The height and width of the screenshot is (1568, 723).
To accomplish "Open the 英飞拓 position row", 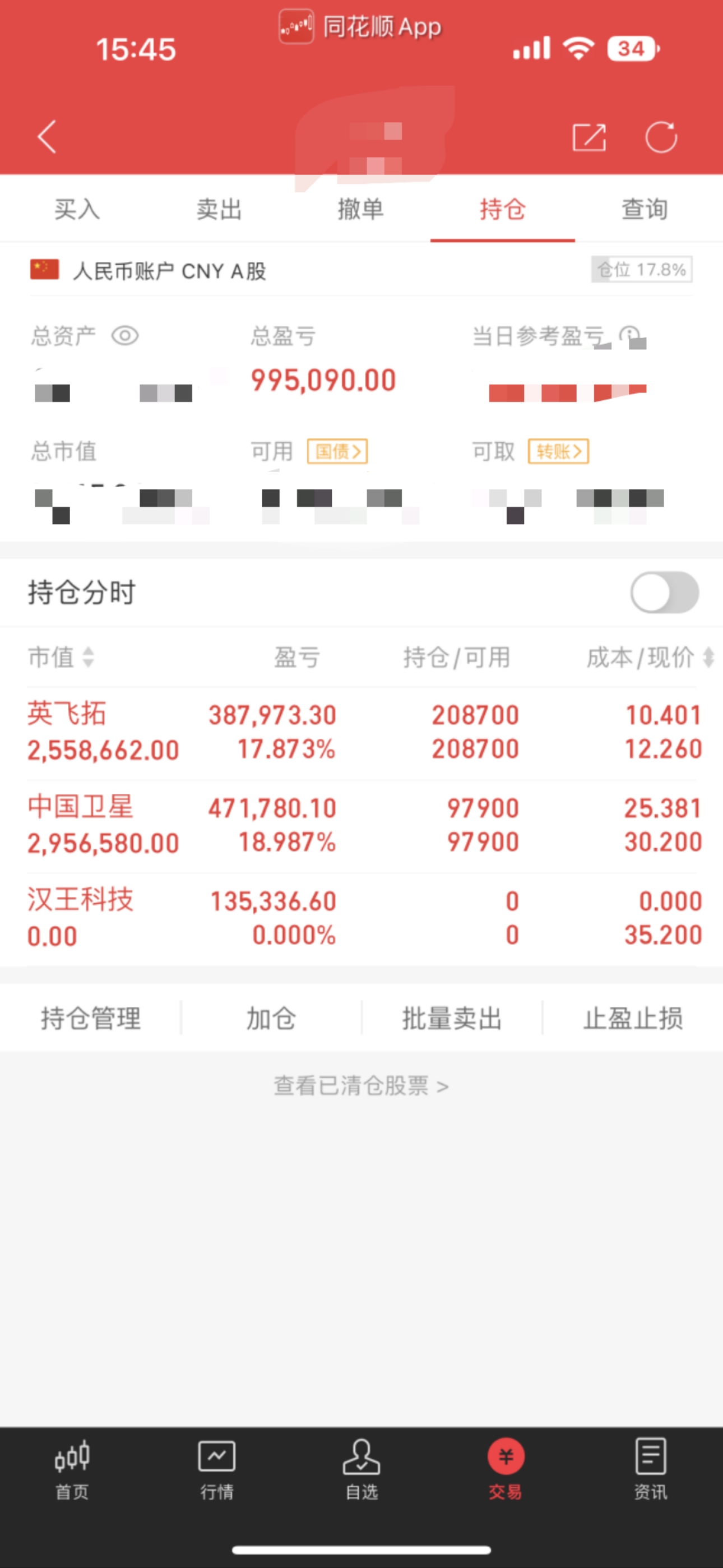I will click(361, 732).
